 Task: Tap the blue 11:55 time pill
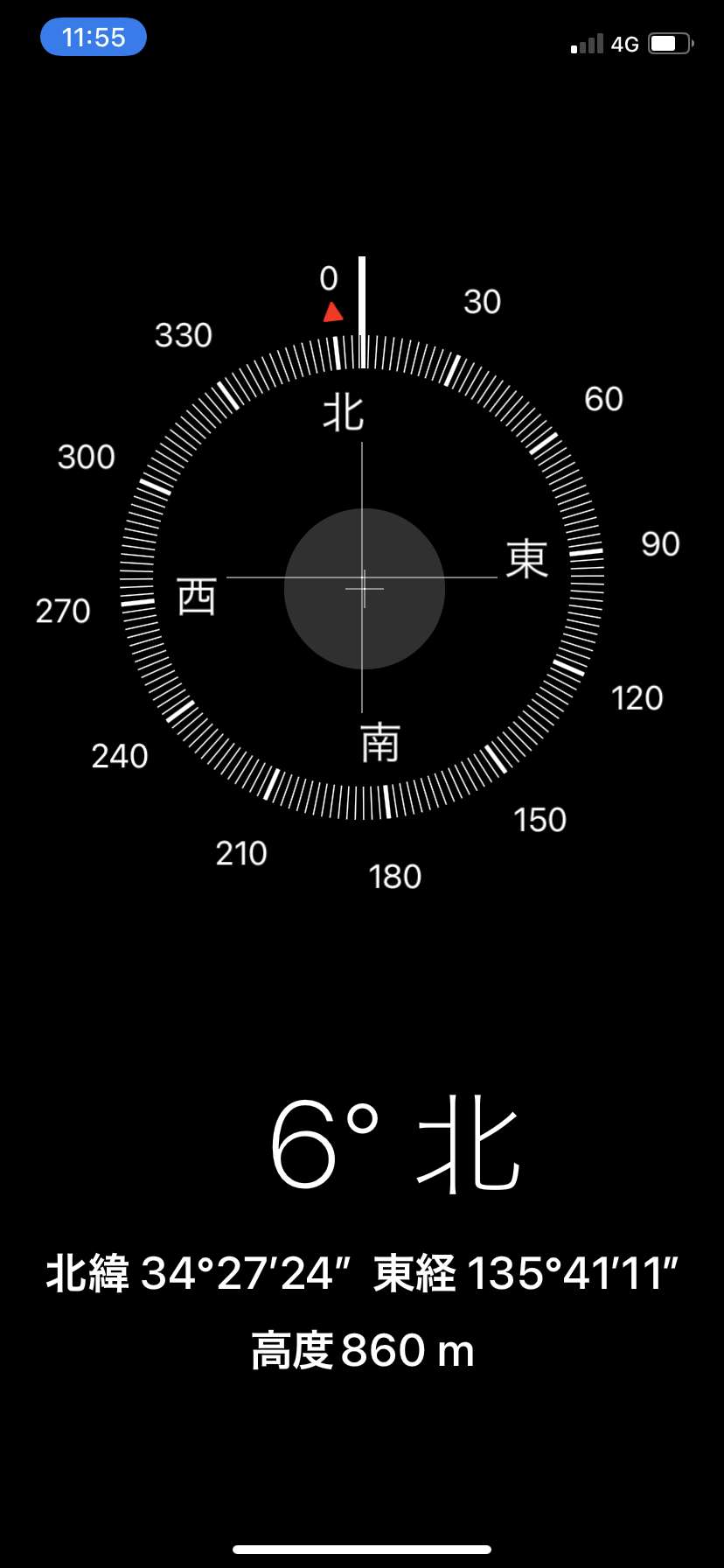(x=94, y=38)
